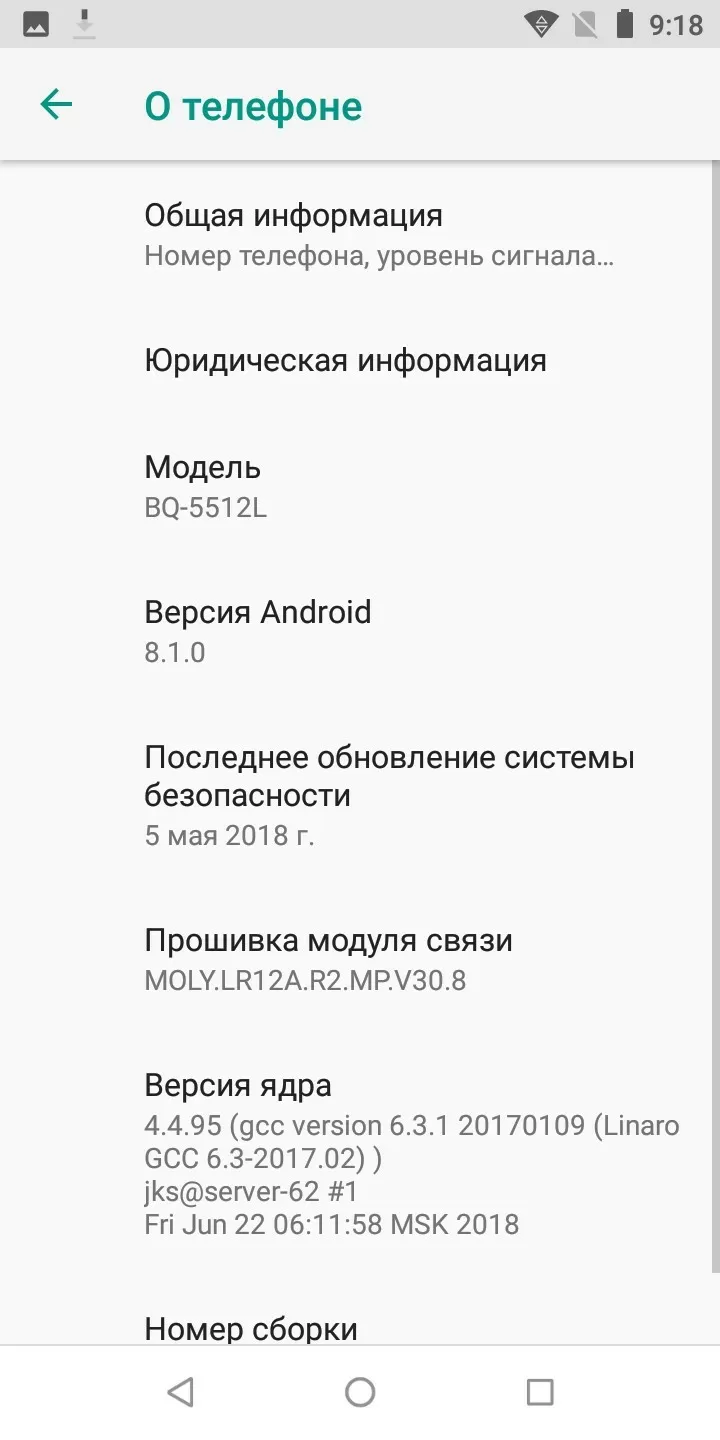
Task: Open Последнее обновление системы безопасности
Action: [360, 795]
